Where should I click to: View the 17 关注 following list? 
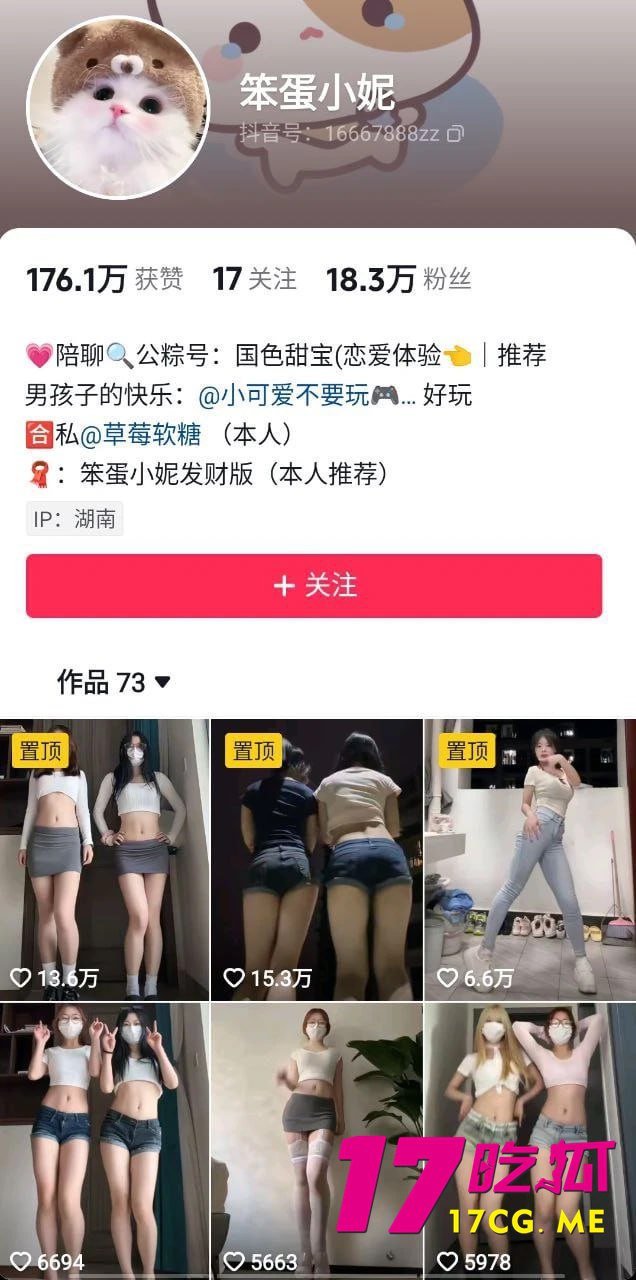[254, 280]
